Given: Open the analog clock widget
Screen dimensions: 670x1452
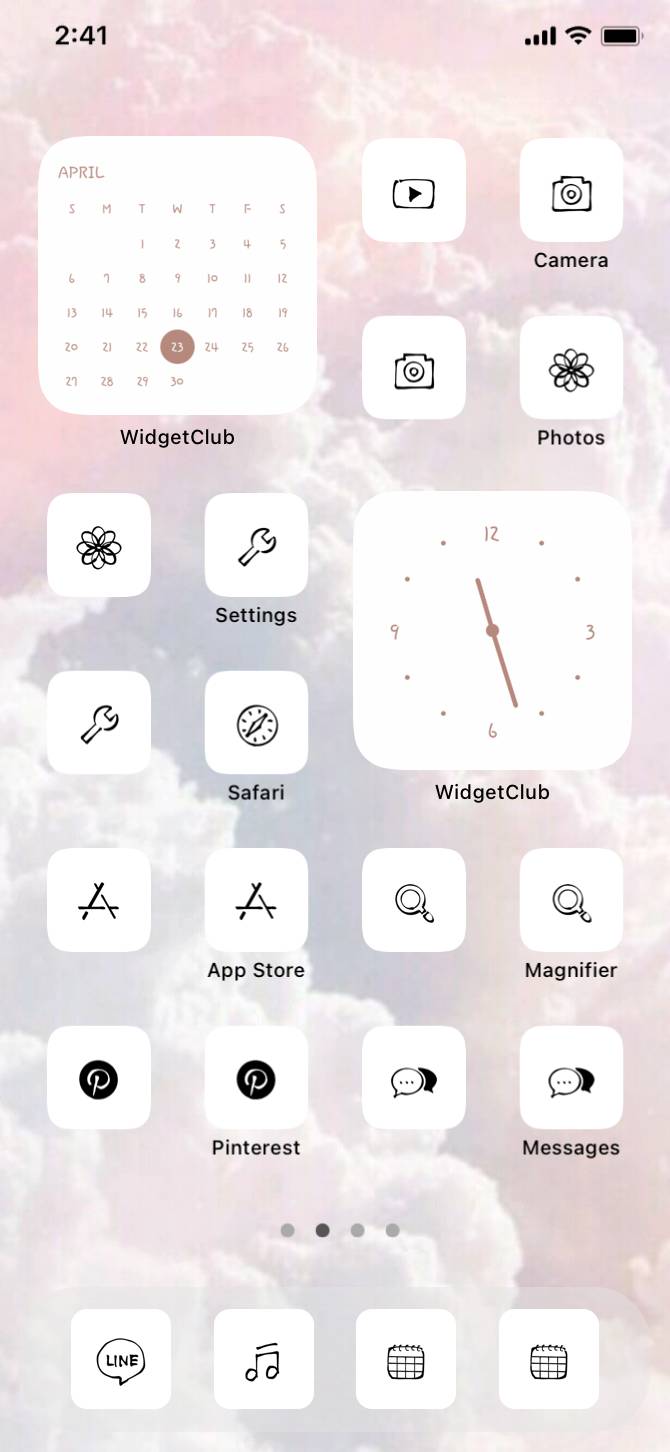Looking at the screenshot, I should [x=492, y=630].
